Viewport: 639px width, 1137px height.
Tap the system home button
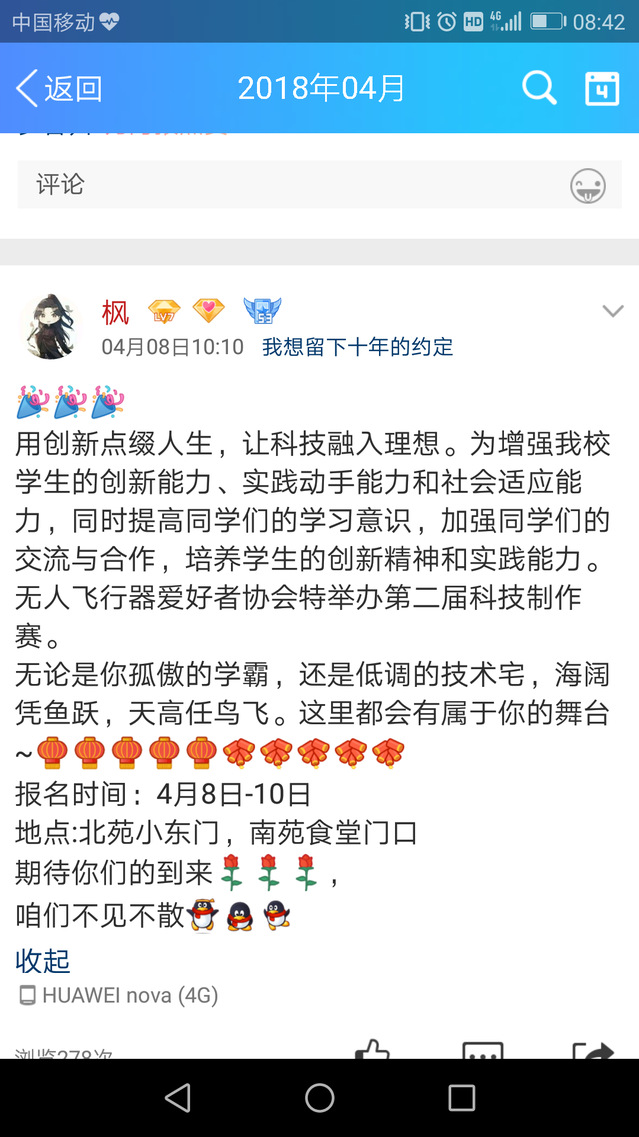point(319,1098)
